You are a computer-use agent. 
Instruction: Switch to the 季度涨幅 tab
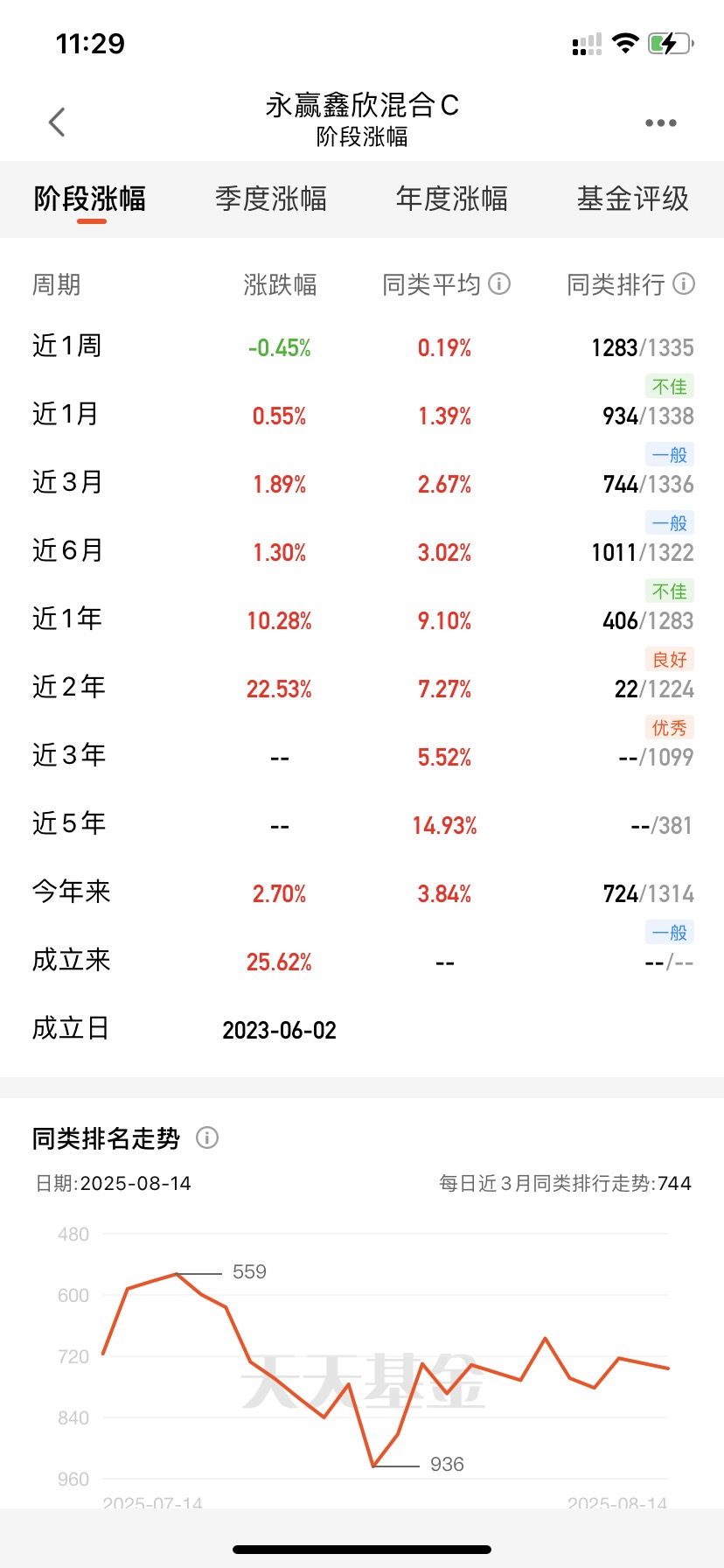coord(271,199)
